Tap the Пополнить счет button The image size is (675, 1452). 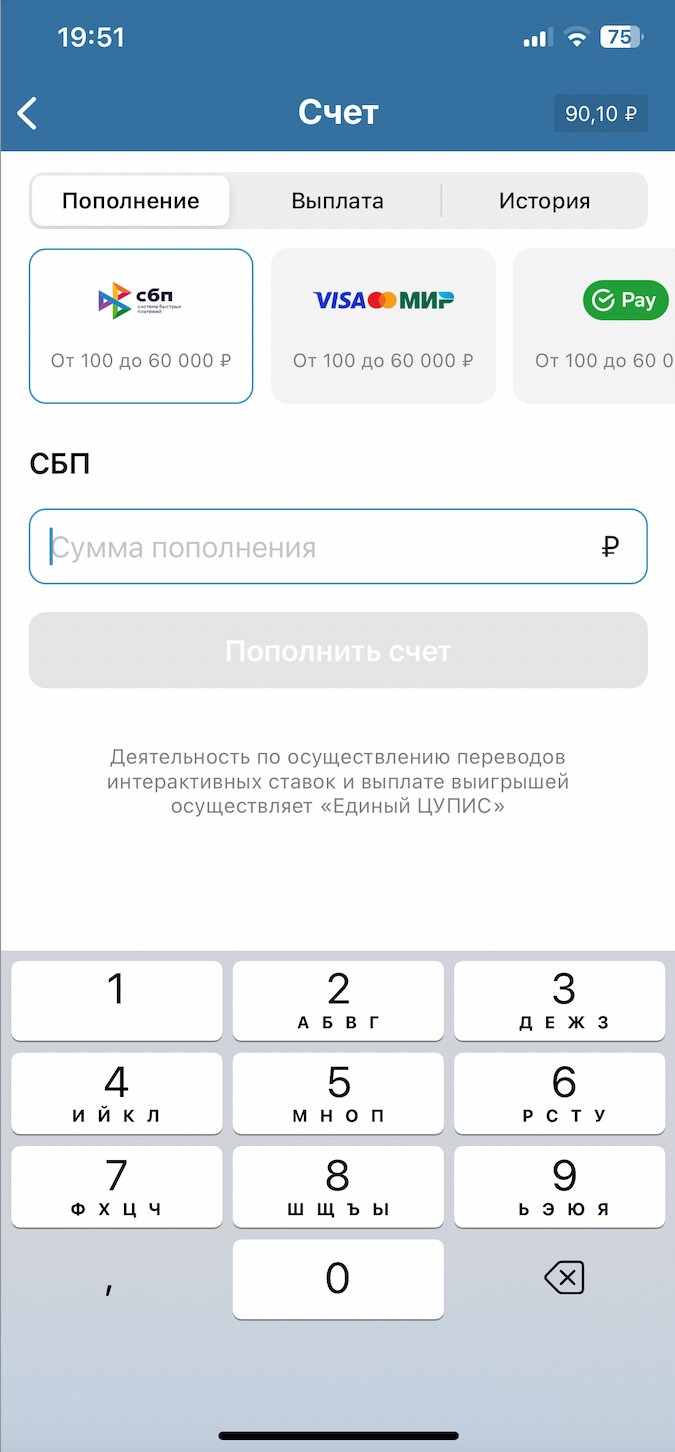click(x=338, y=651)
